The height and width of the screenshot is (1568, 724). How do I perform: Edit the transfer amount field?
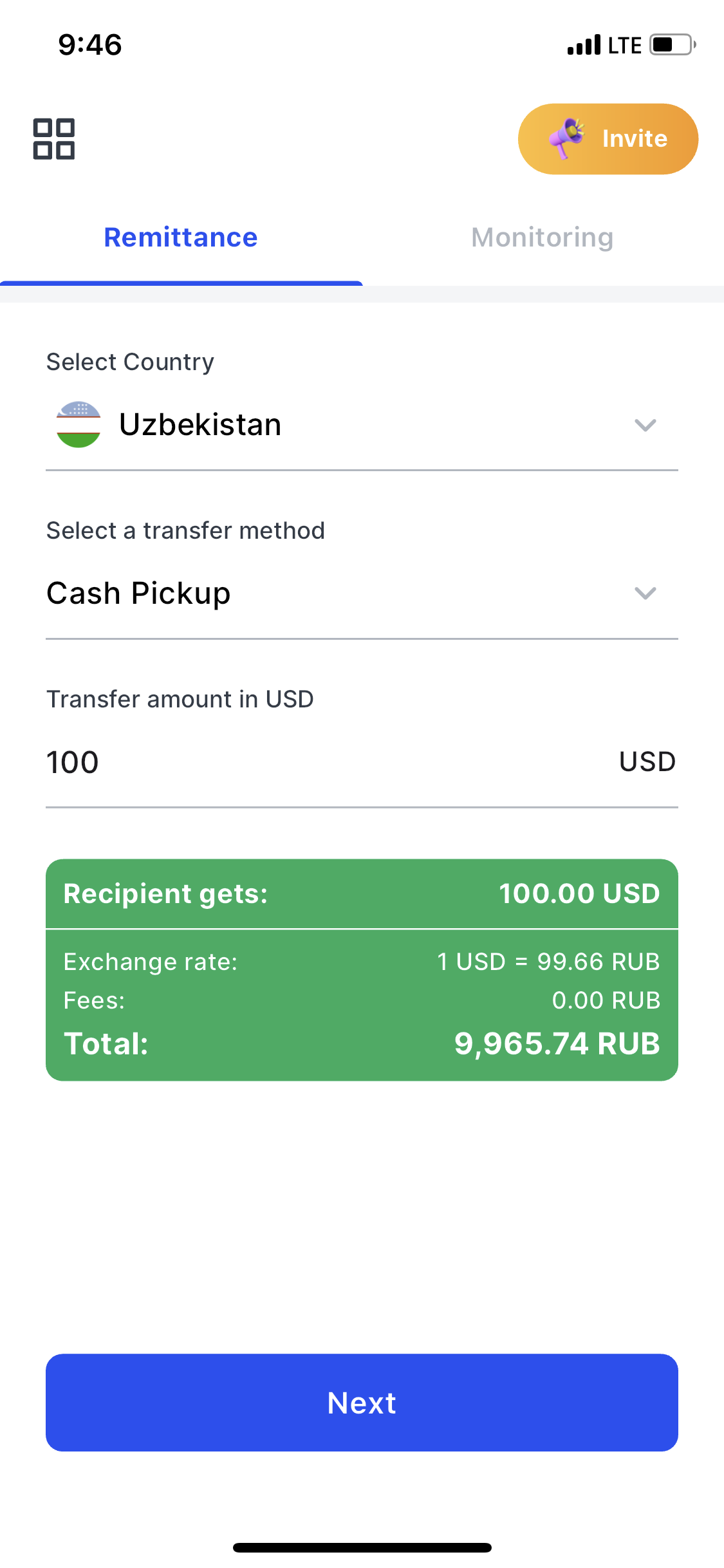click(x=362, y=762)
